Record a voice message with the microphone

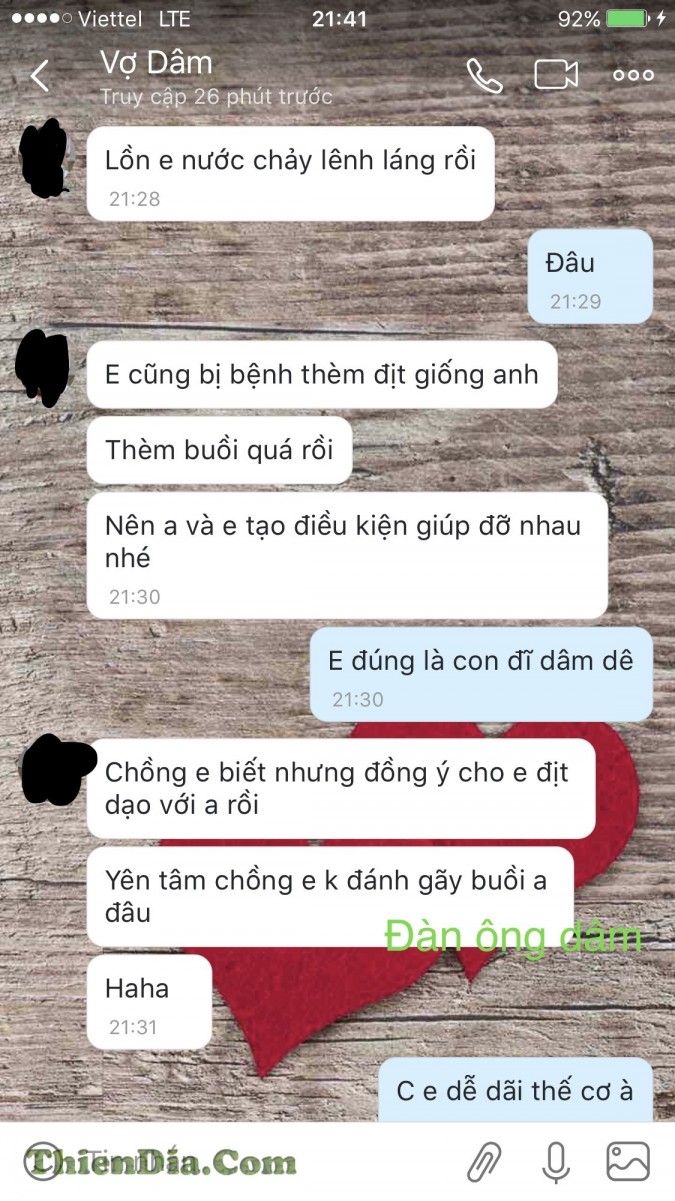[556, 1162]
